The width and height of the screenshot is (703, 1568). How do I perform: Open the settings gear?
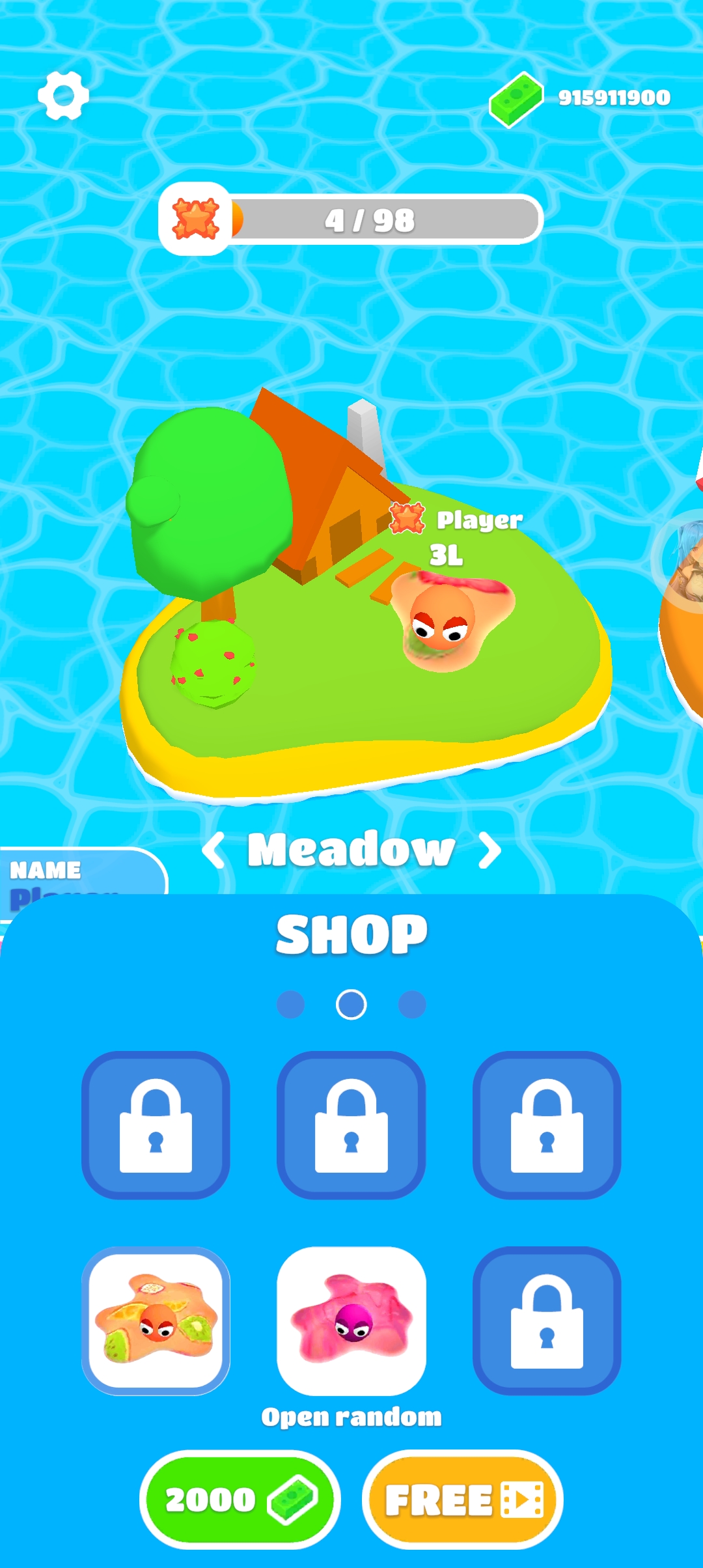point(63,96)
